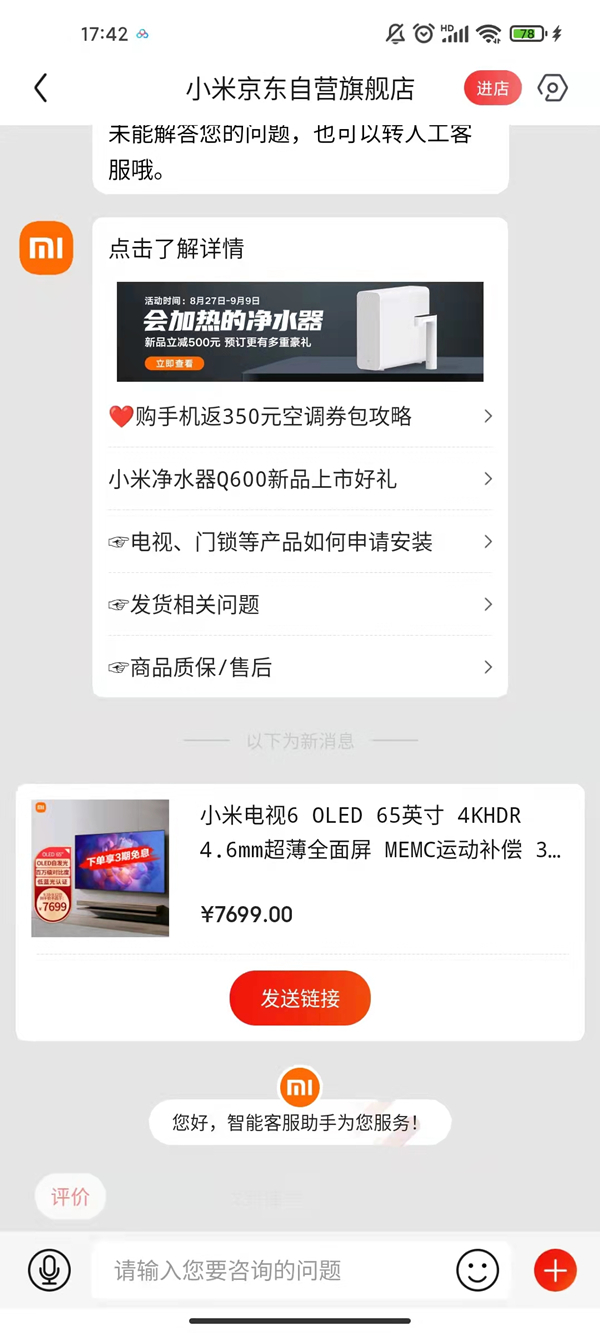Tap the microphone icon for voice input
Viewport: 600px width, 1333px height.
[49, 1270]
